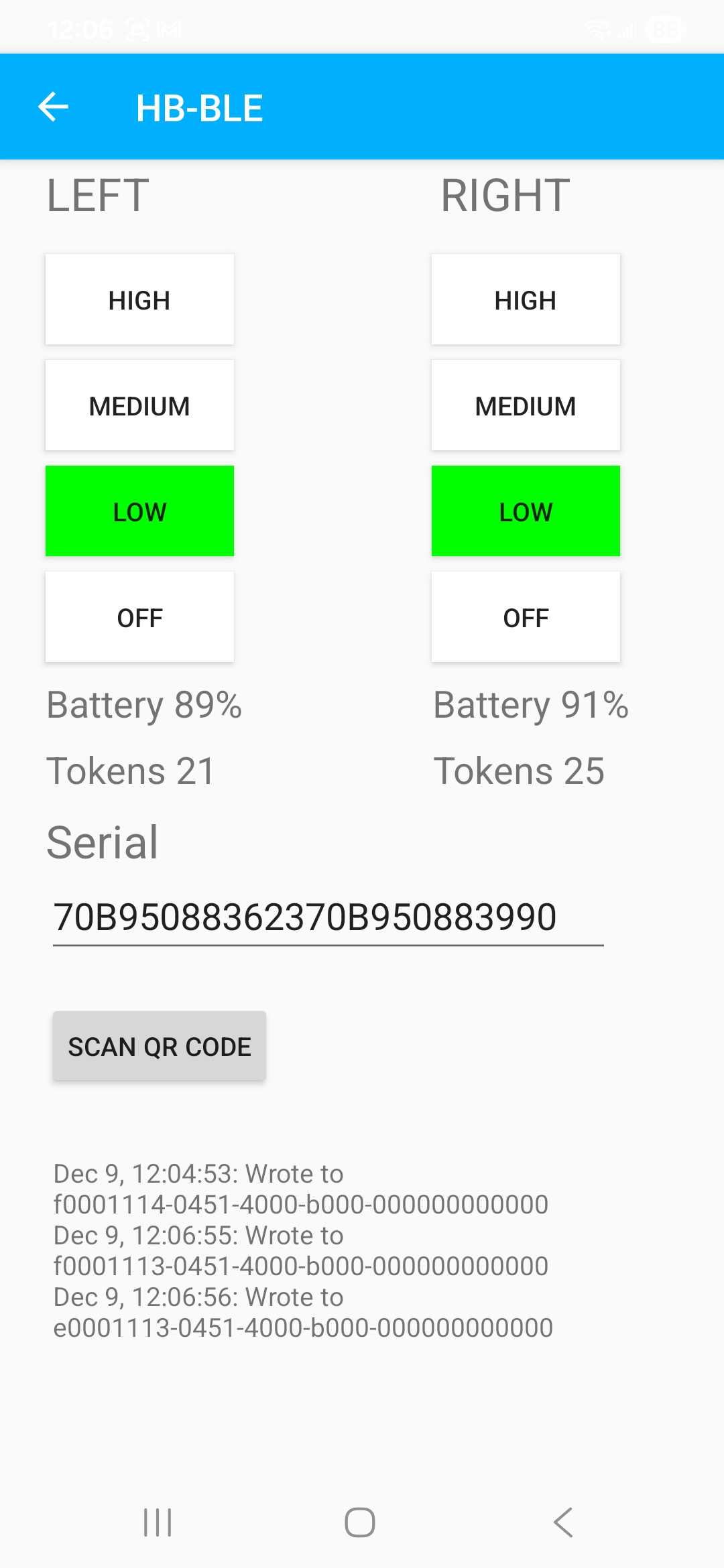Select LOW for the LEFT side
The image size is (724, 1568).
(139, 511)
